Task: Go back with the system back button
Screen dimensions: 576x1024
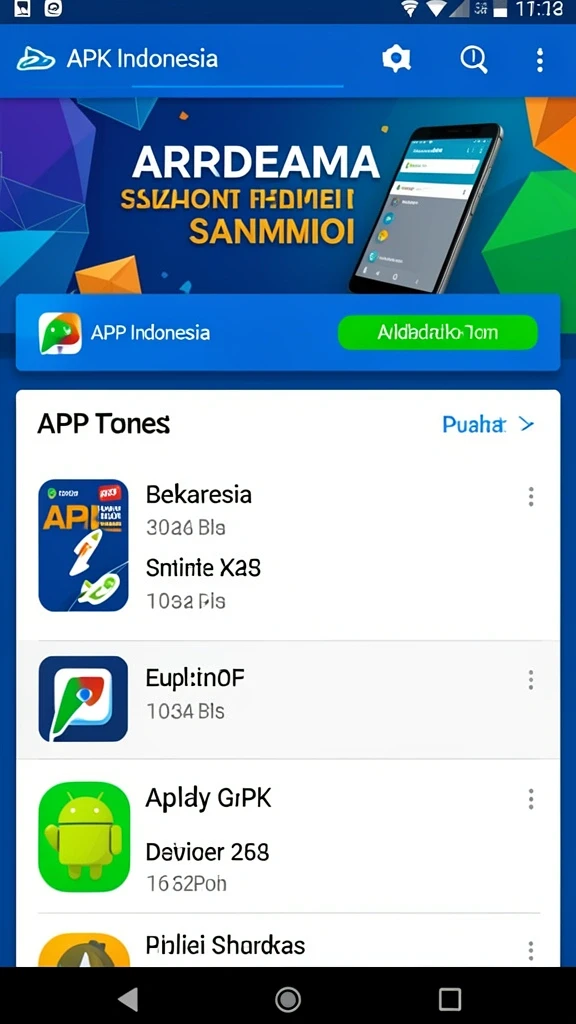Action: click(x=128, y=999)
